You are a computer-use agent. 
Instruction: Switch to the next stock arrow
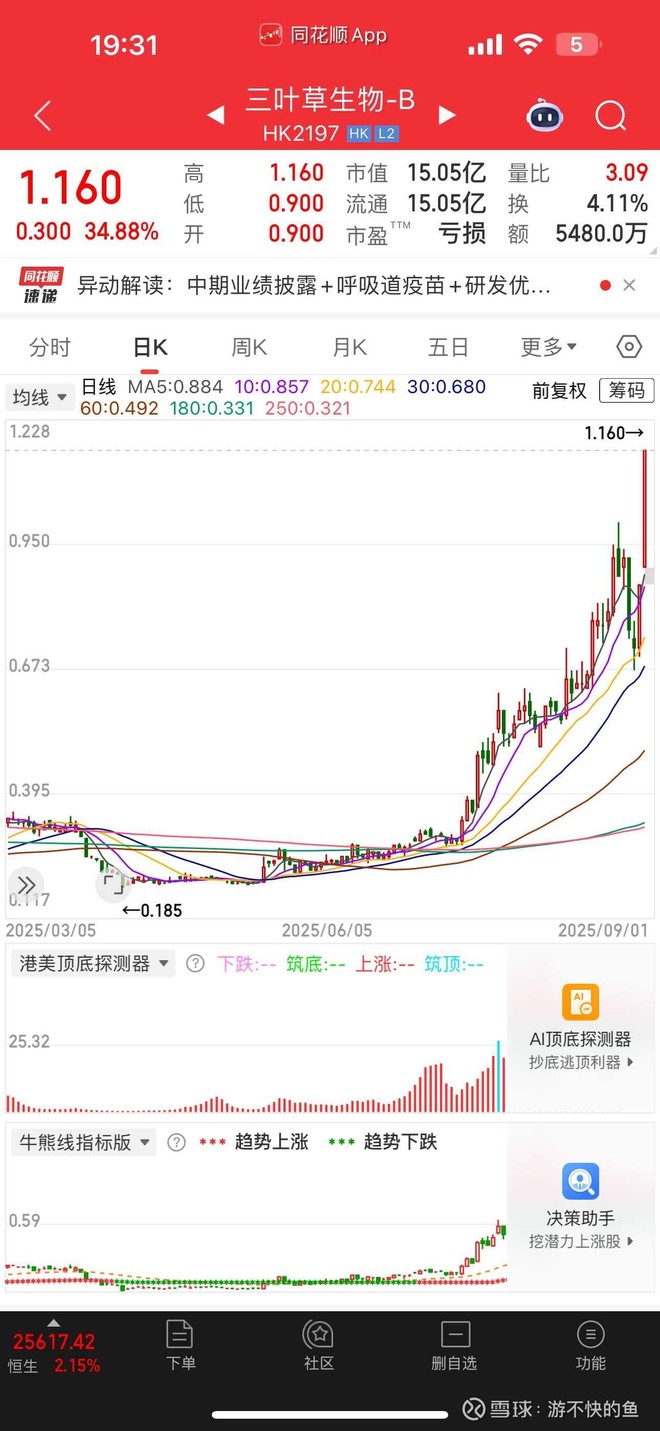pyautogui.click(x=447, y=116)
